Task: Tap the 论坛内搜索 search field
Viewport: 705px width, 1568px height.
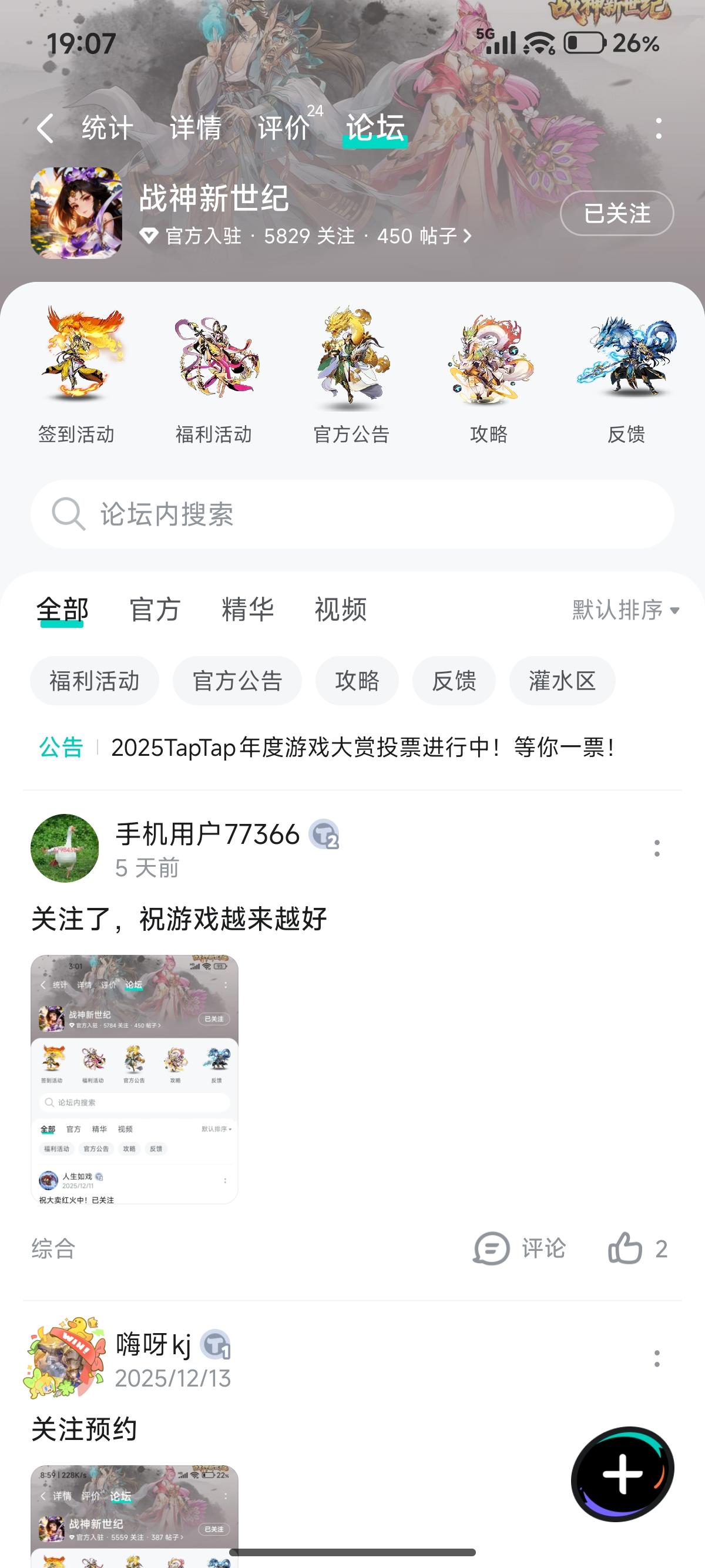Action: [x=352, y=514]
